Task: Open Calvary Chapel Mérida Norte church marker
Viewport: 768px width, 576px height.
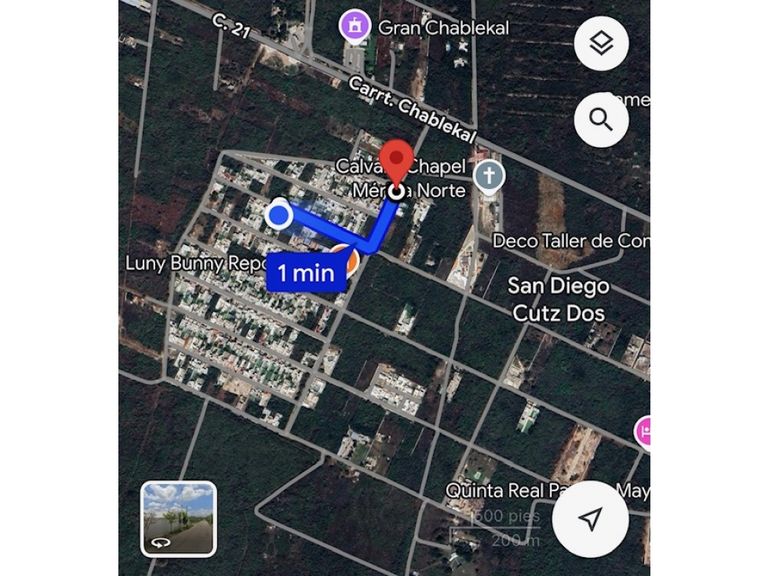Action: (x=489, y=177)
